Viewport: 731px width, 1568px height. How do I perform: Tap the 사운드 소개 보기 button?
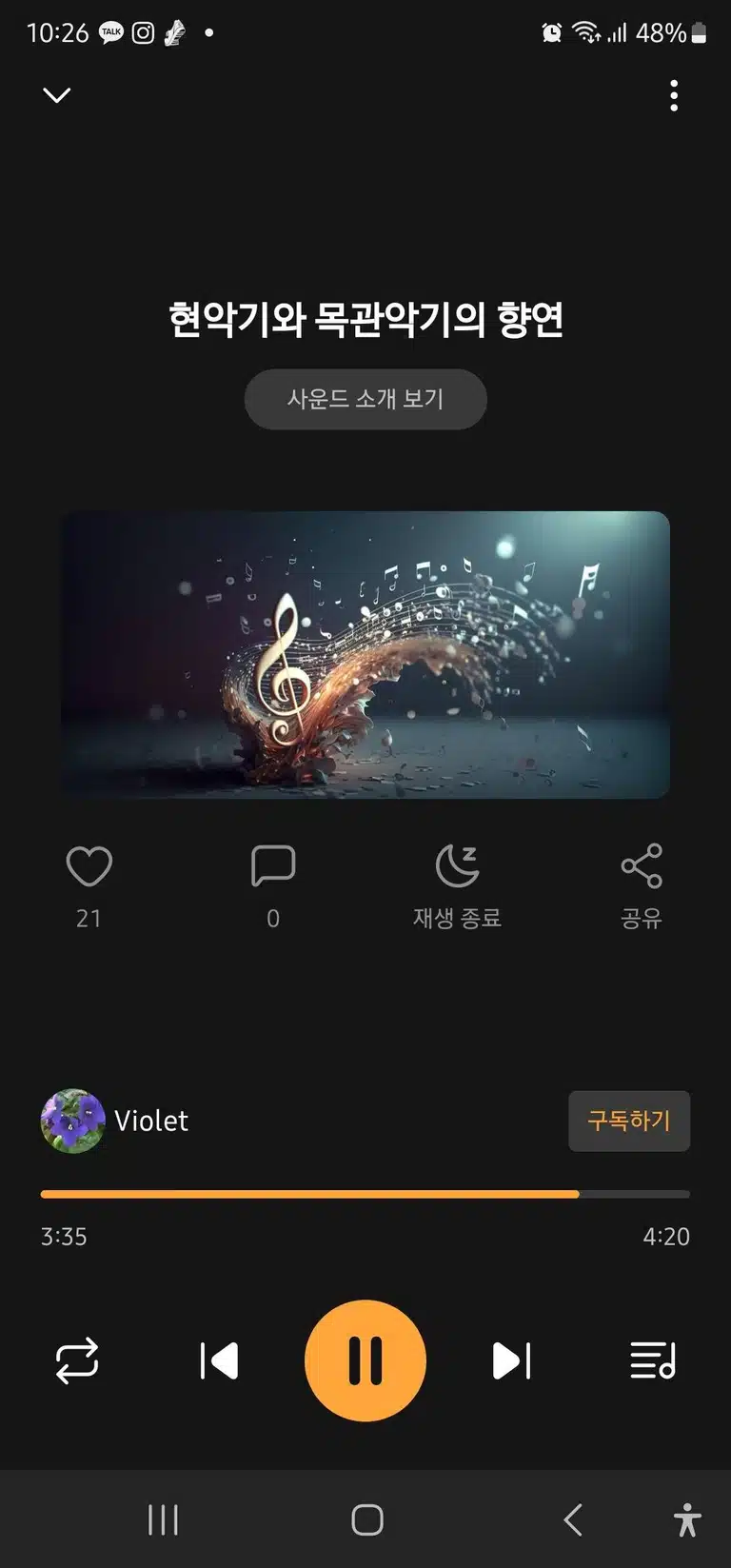[x=365, y=399]
